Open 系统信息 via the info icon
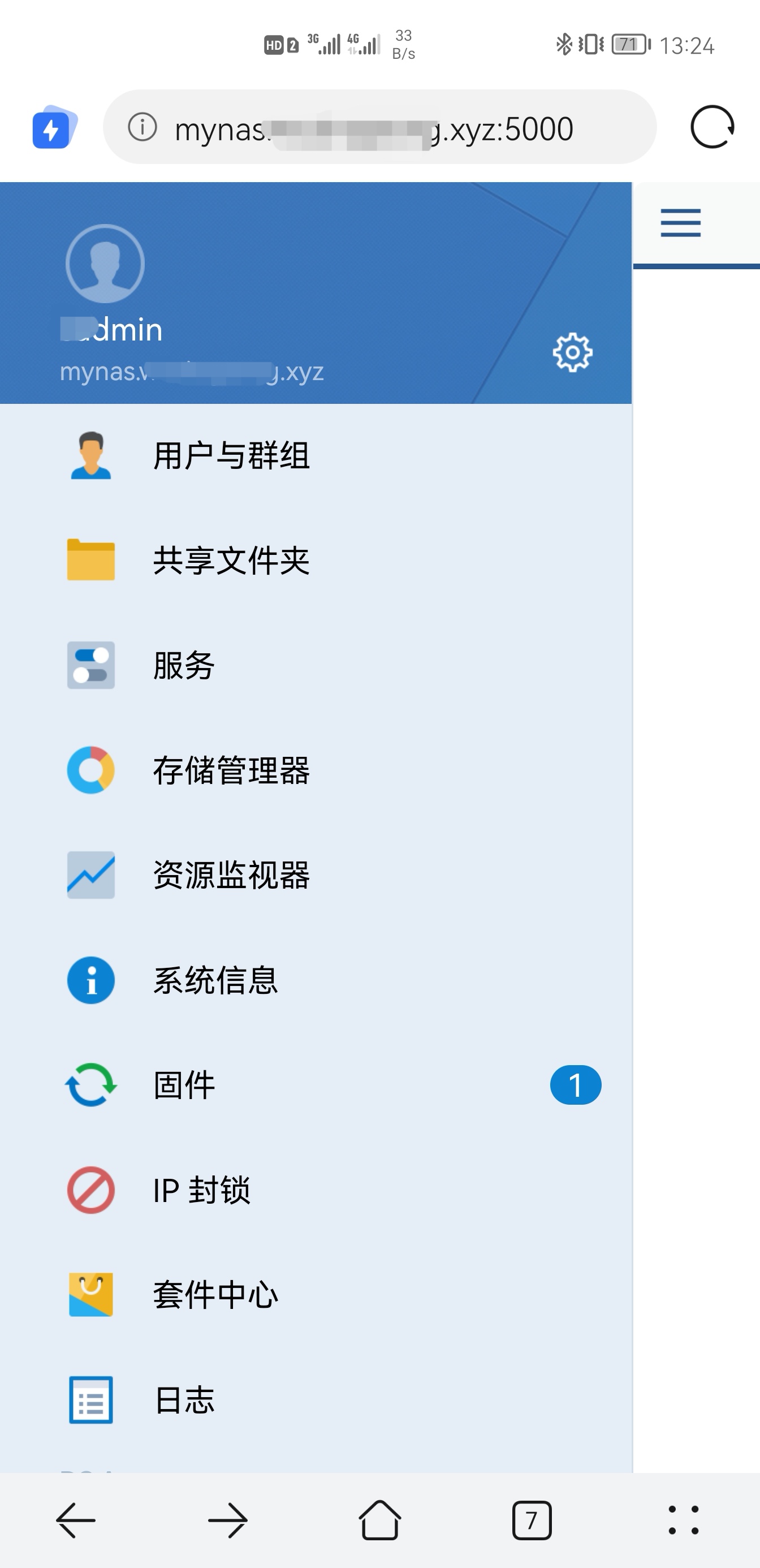The width and height of the screenshot is (760, 1568). tap(90, 982)
